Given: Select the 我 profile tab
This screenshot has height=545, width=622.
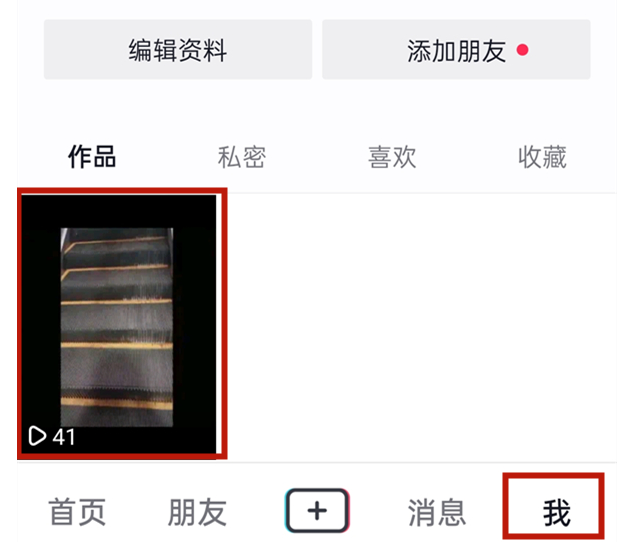Looking at the screenshot, I should click(556, 512).
